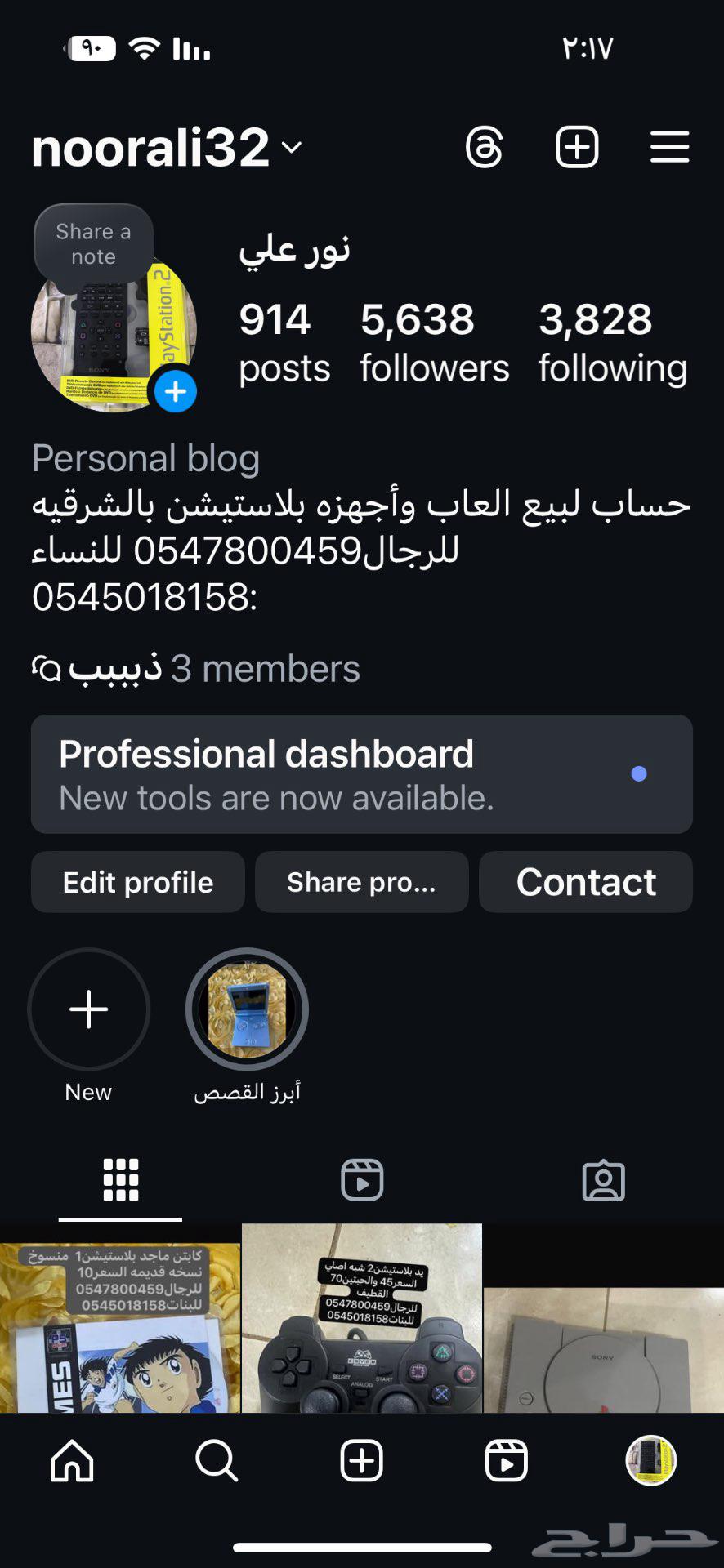Image resolution: width=724 pixels, height=1568 pixels.
Task: Tap the search icon in bottom bar
Action: pos(216,1461)
